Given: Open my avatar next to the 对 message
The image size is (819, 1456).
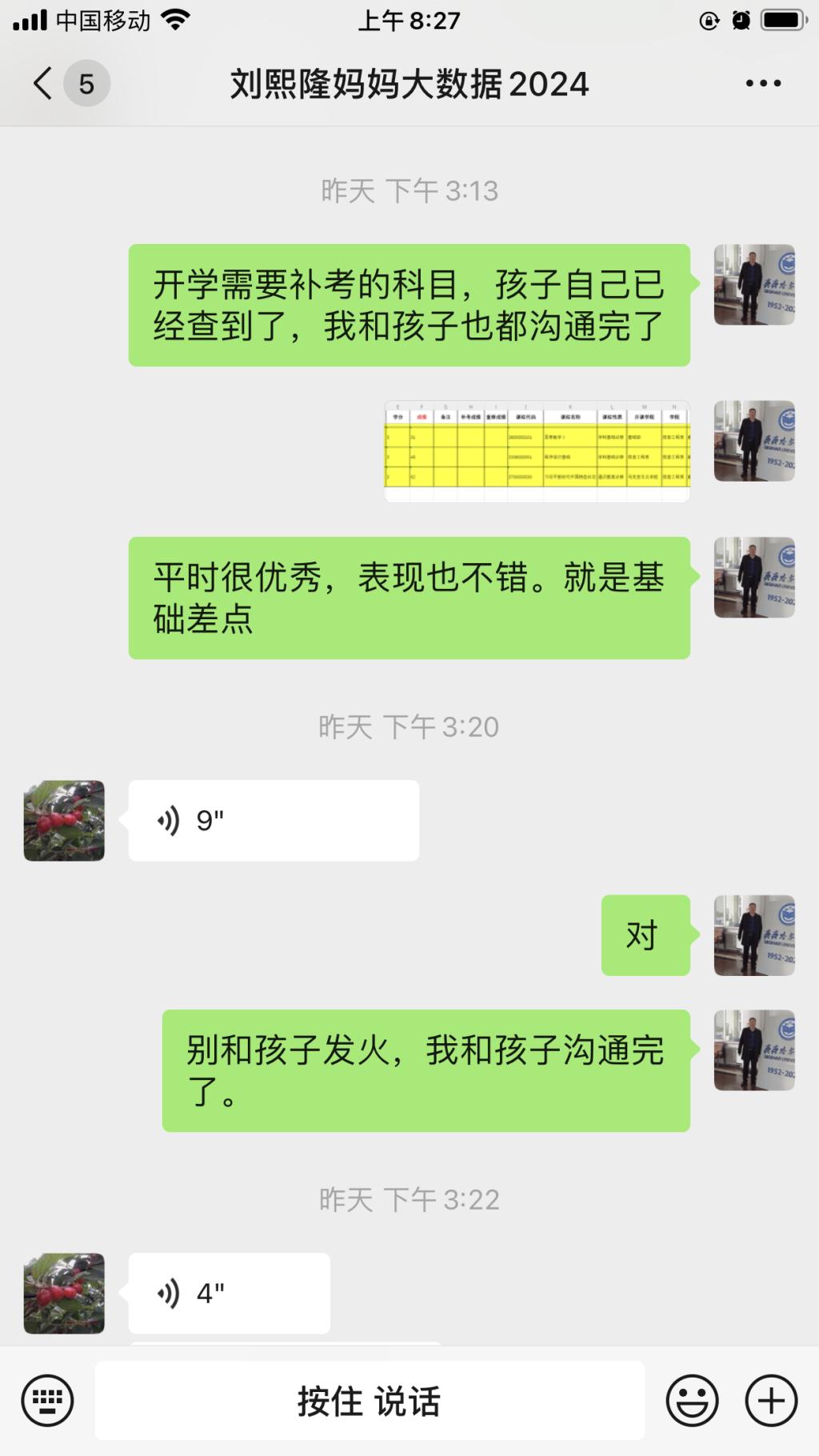Looking at the screenshot, I should 754,935.
